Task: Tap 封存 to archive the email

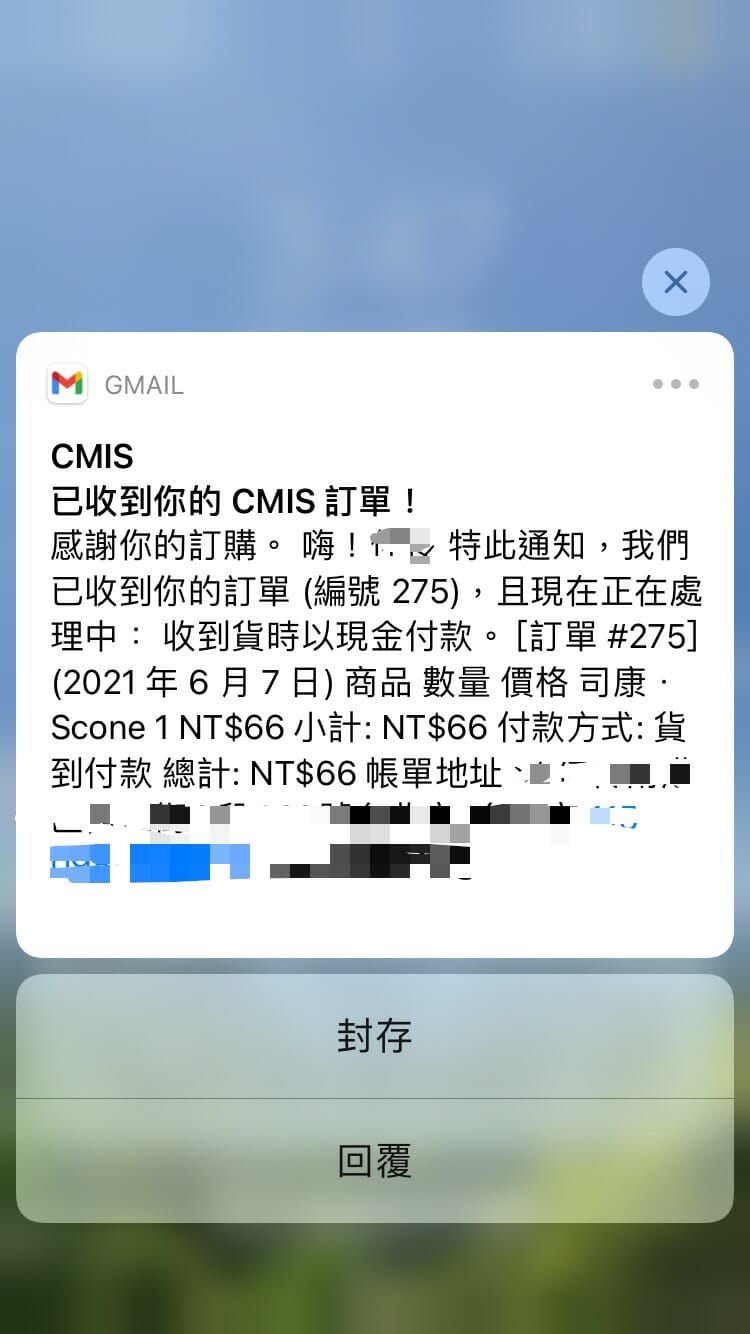Action: pos(375,1037)
